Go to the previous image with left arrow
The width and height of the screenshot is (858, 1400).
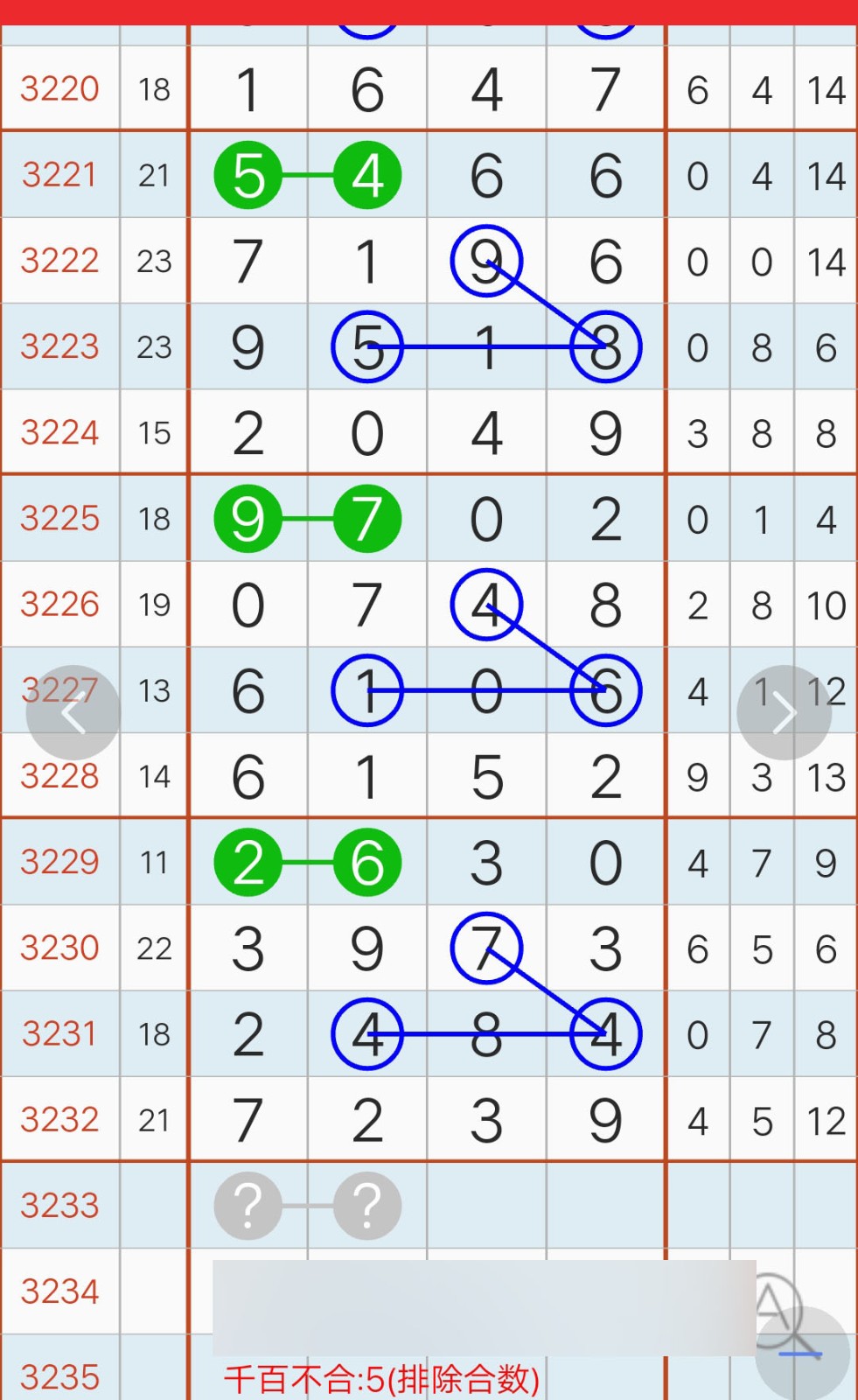pyautogui.click(x=73, y=712)
